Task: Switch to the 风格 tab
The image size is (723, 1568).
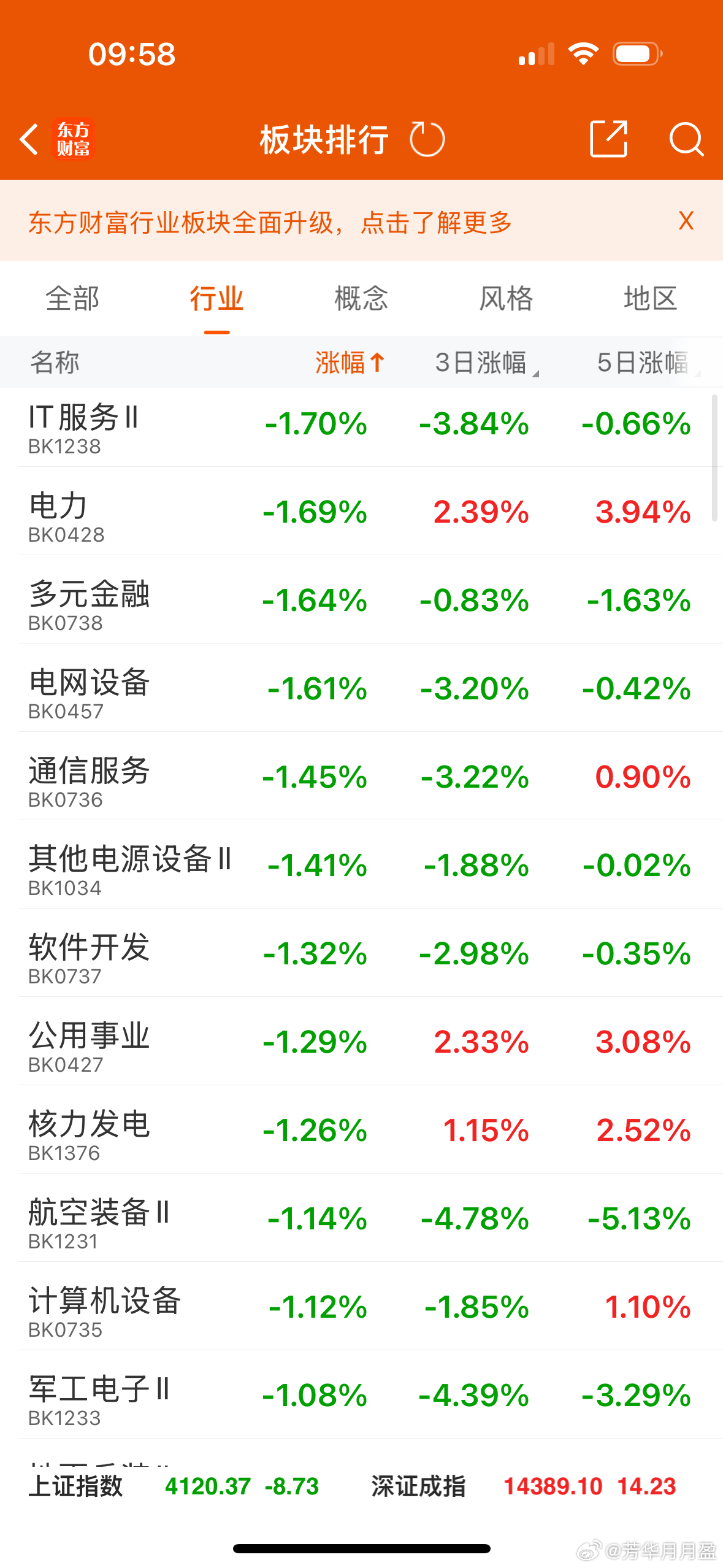Action: coord(504,299)
